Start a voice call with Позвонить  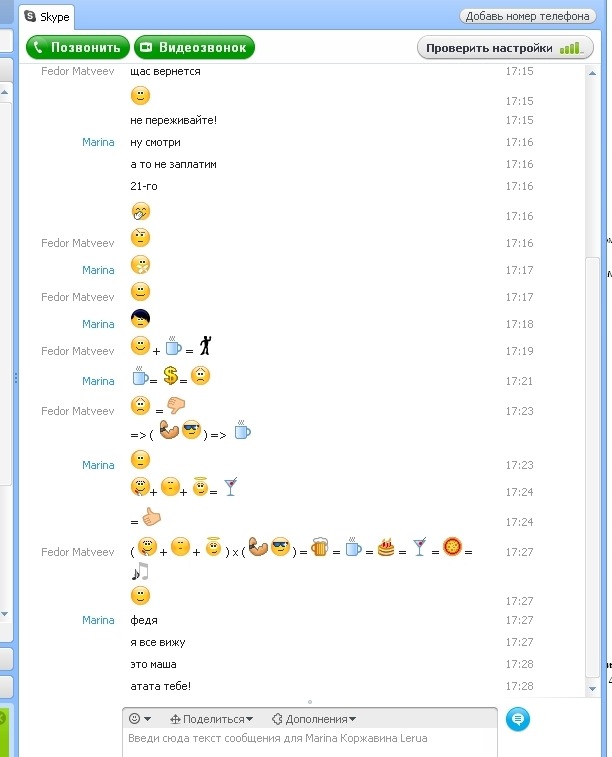point(79,47)
